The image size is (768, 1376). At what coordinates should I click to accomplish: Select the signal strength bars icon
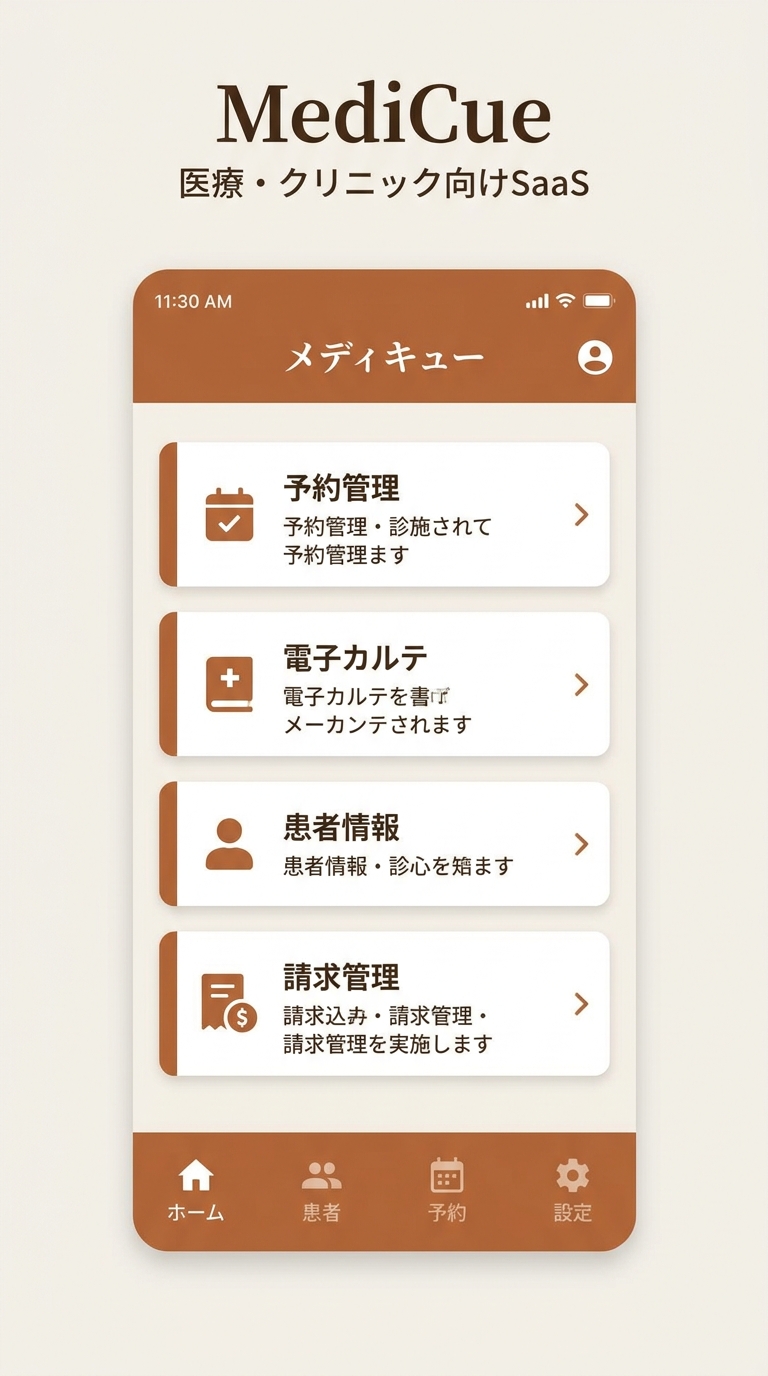tap(537, 300)
